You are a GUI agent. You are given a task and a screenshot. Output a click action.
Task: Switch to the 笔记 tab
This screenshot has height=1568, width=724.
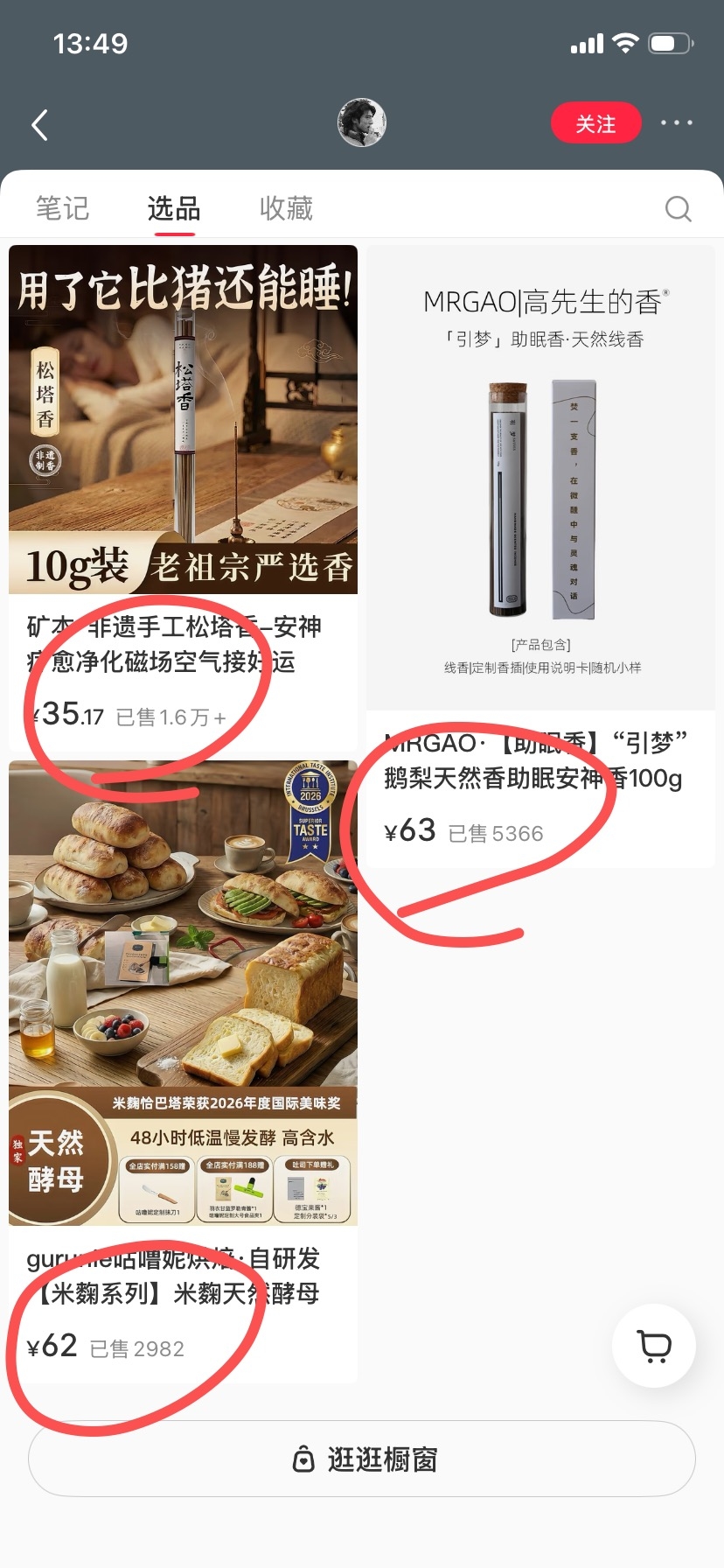coord(63,208)
